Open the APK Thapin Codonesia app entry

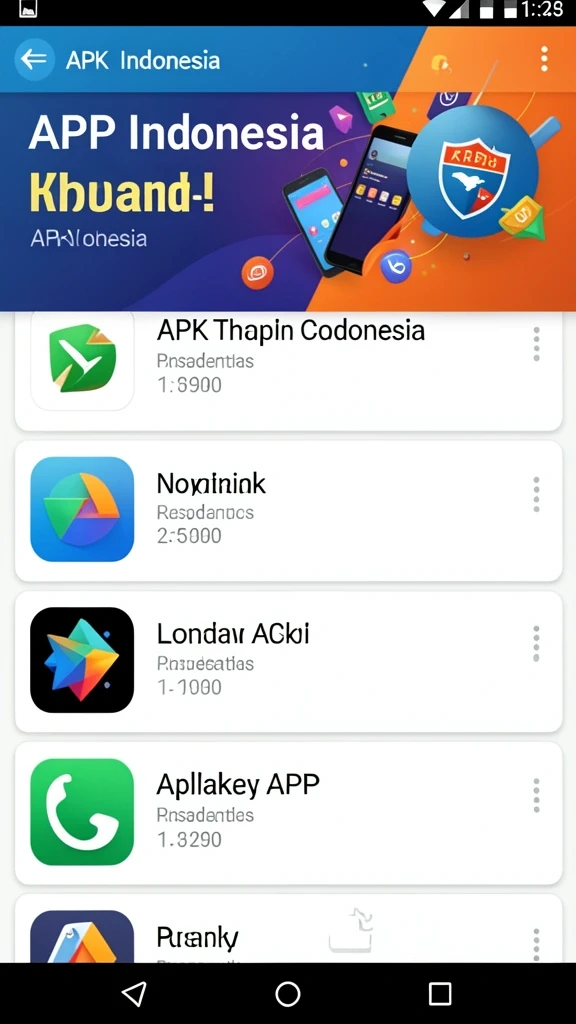tap(289, 370)
